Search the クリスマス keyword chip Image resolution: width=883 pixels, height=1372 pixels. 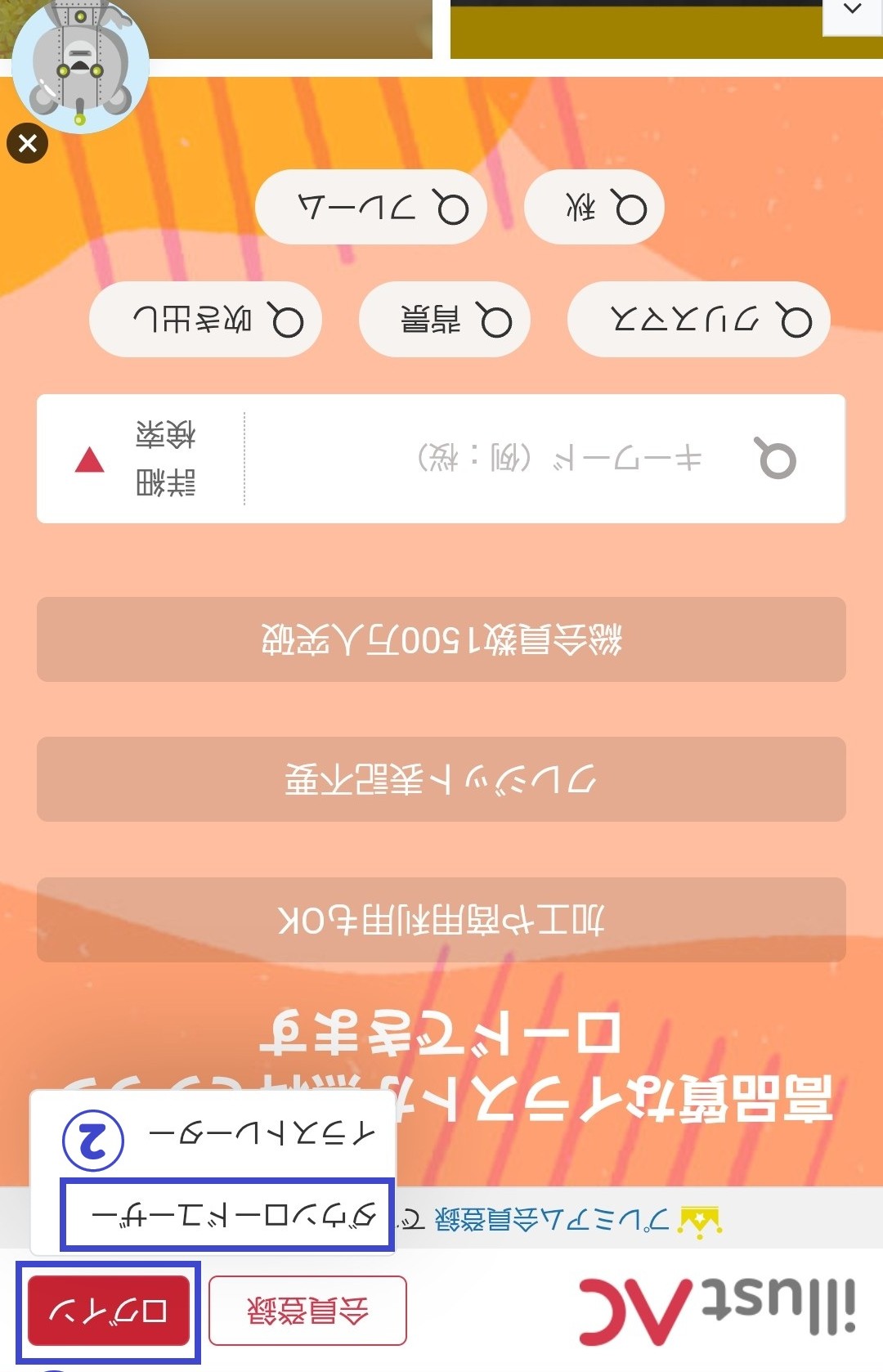tap(699, 320)
